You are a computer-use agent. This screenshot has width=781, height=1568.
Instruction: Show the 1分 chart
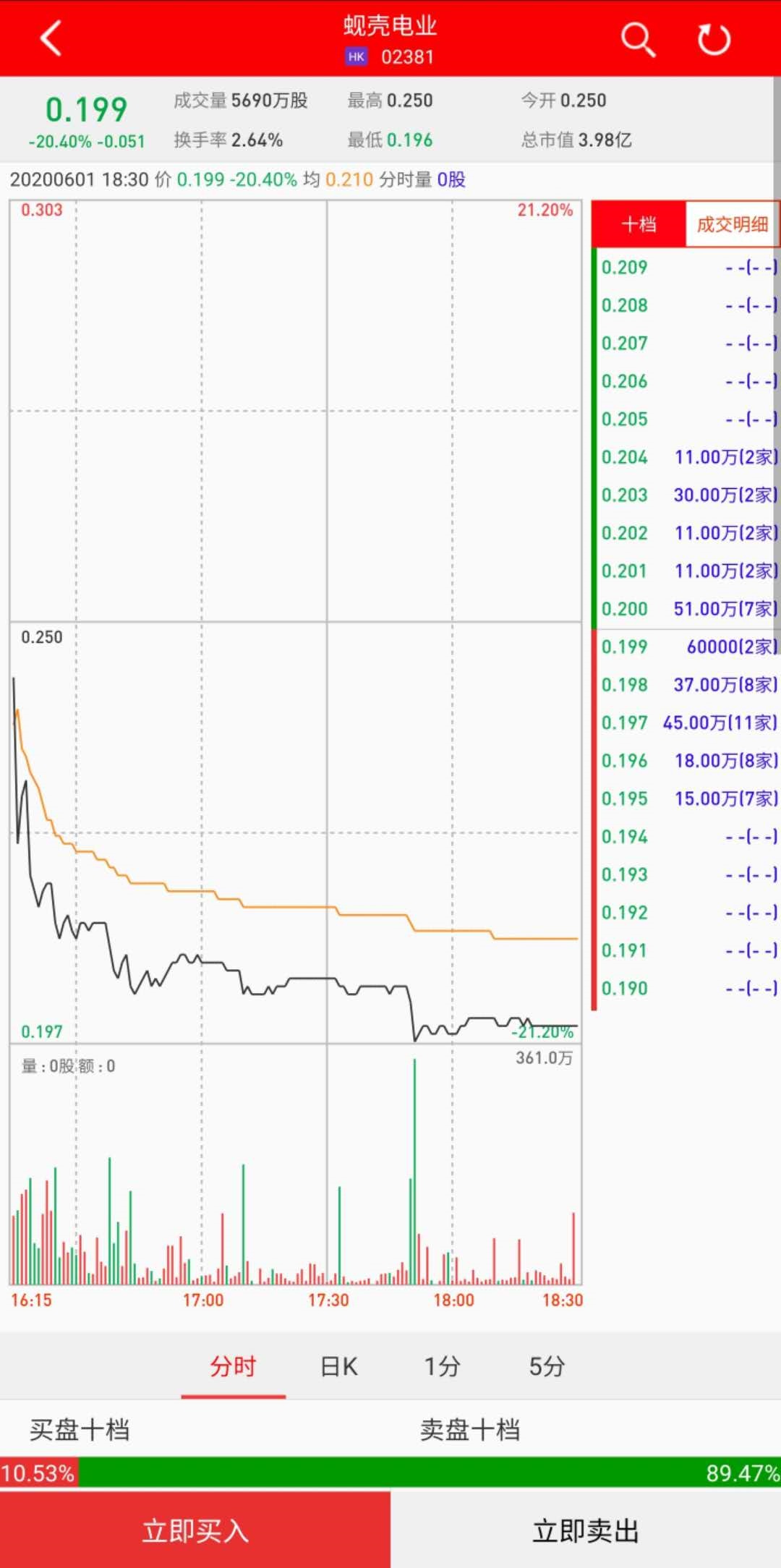pos(442,1366)
